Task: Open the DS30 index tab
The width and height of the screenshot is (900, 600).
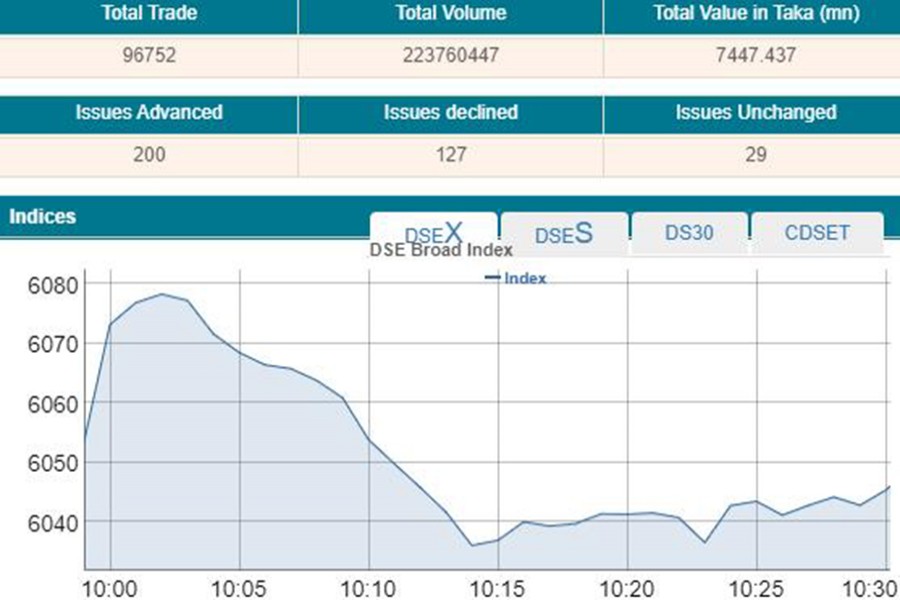Action: (689, 233)
